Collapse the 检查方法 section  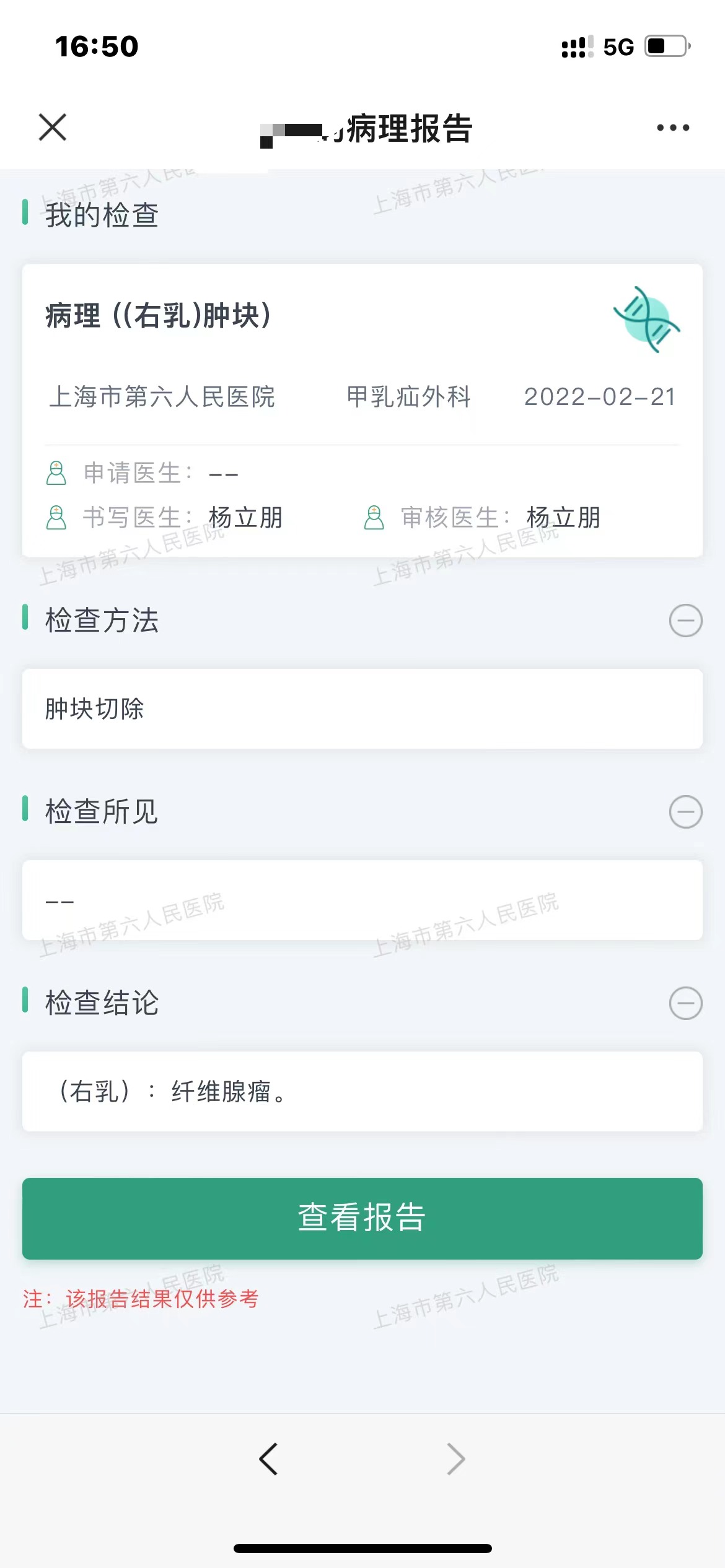(685, 621)
